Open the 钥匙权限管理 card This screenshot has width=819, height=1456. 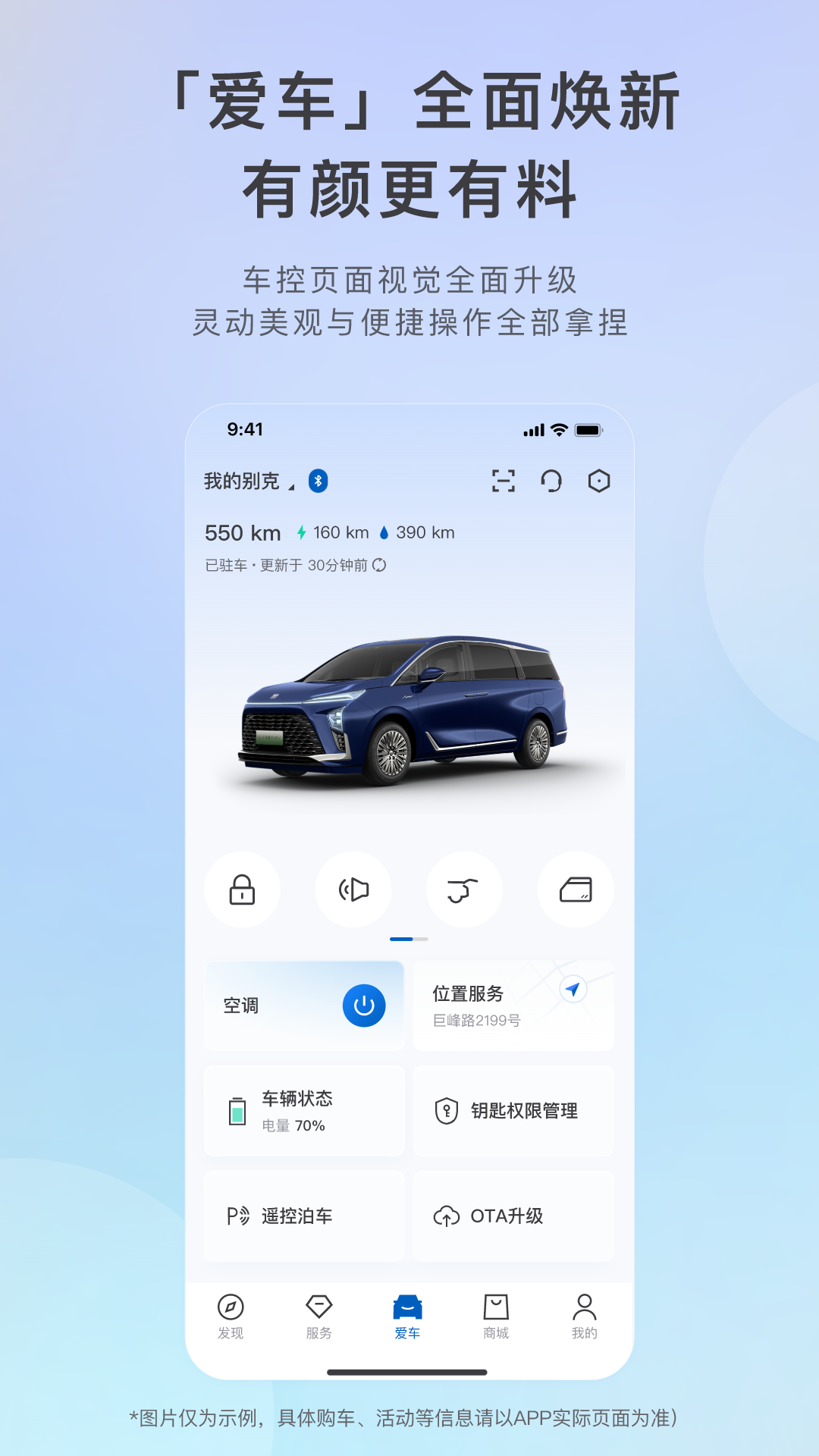[513, 1110]
